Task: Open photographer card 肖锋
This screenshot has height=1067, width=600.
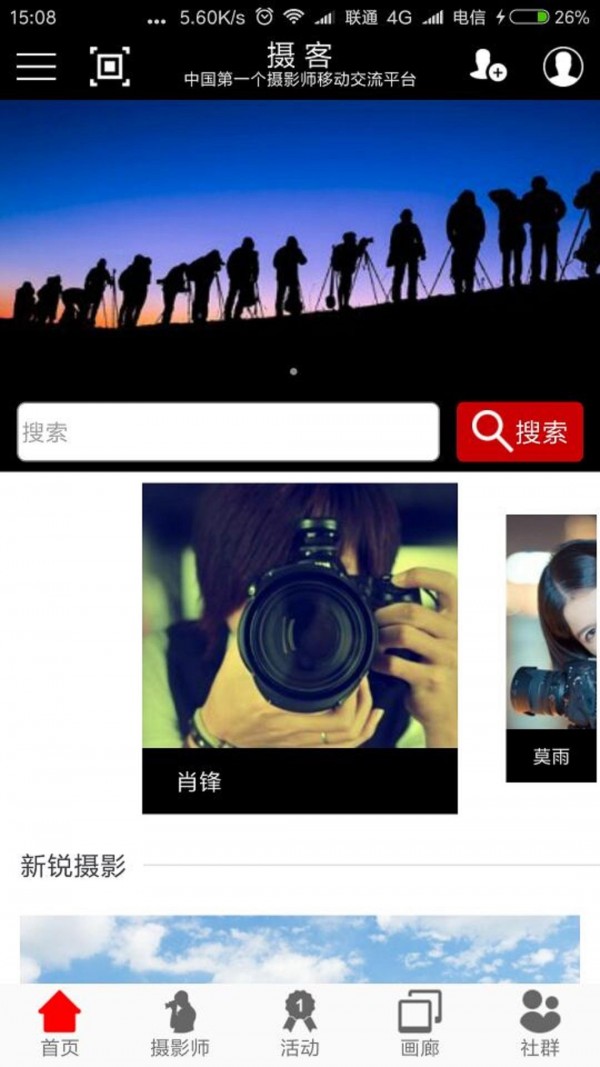Action: pos(300,648)
